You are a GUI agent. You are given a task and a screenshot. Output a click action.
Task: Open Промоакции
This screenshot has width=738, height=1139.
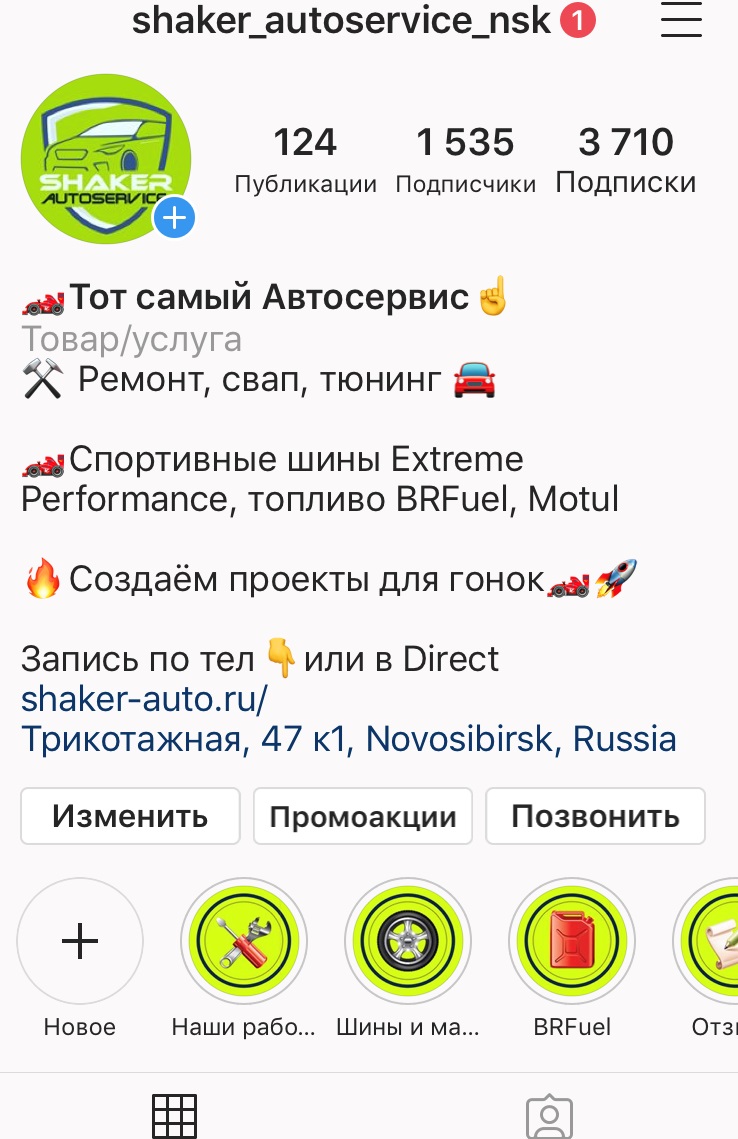point(363,816)
